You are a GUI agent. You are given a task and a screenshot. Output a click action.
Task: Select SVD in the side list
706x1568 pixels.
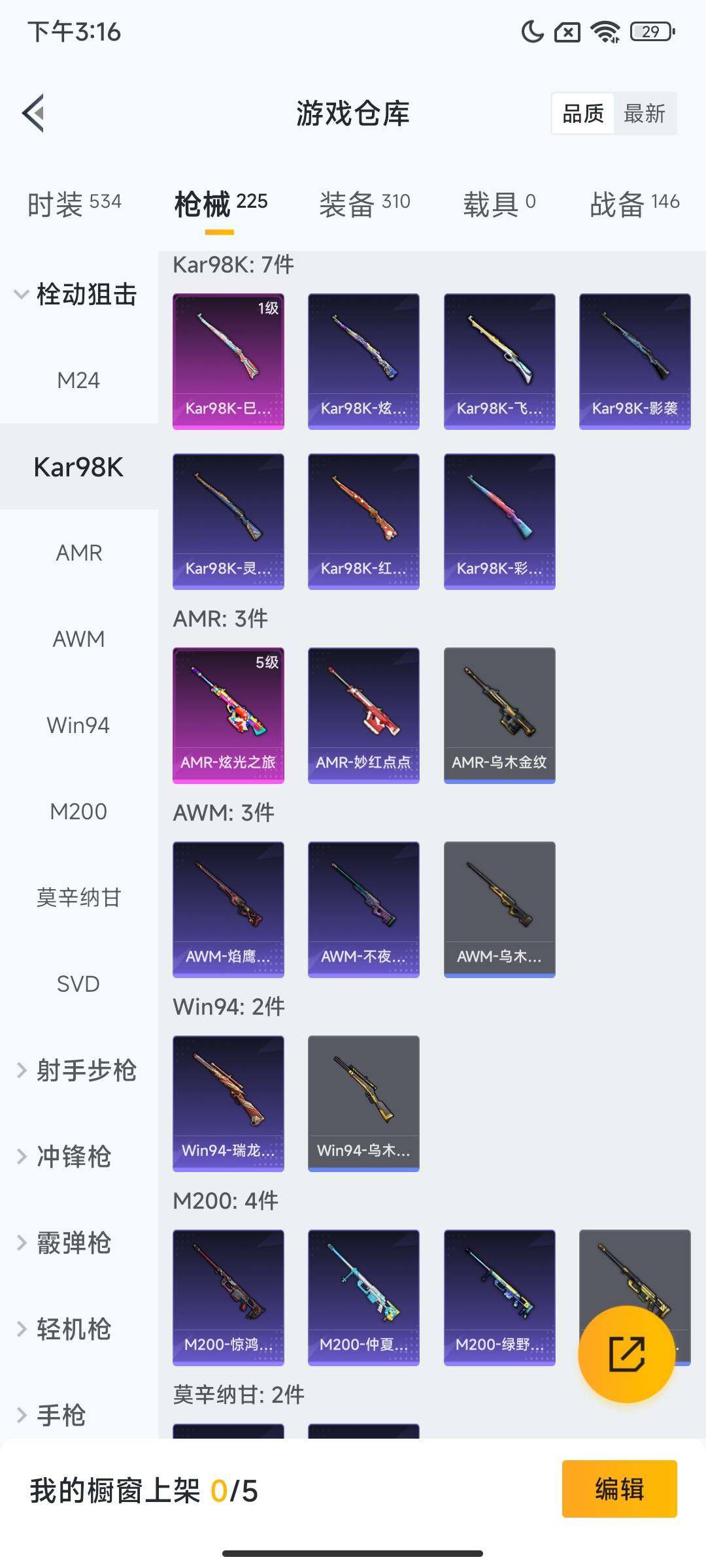[78, 984]
